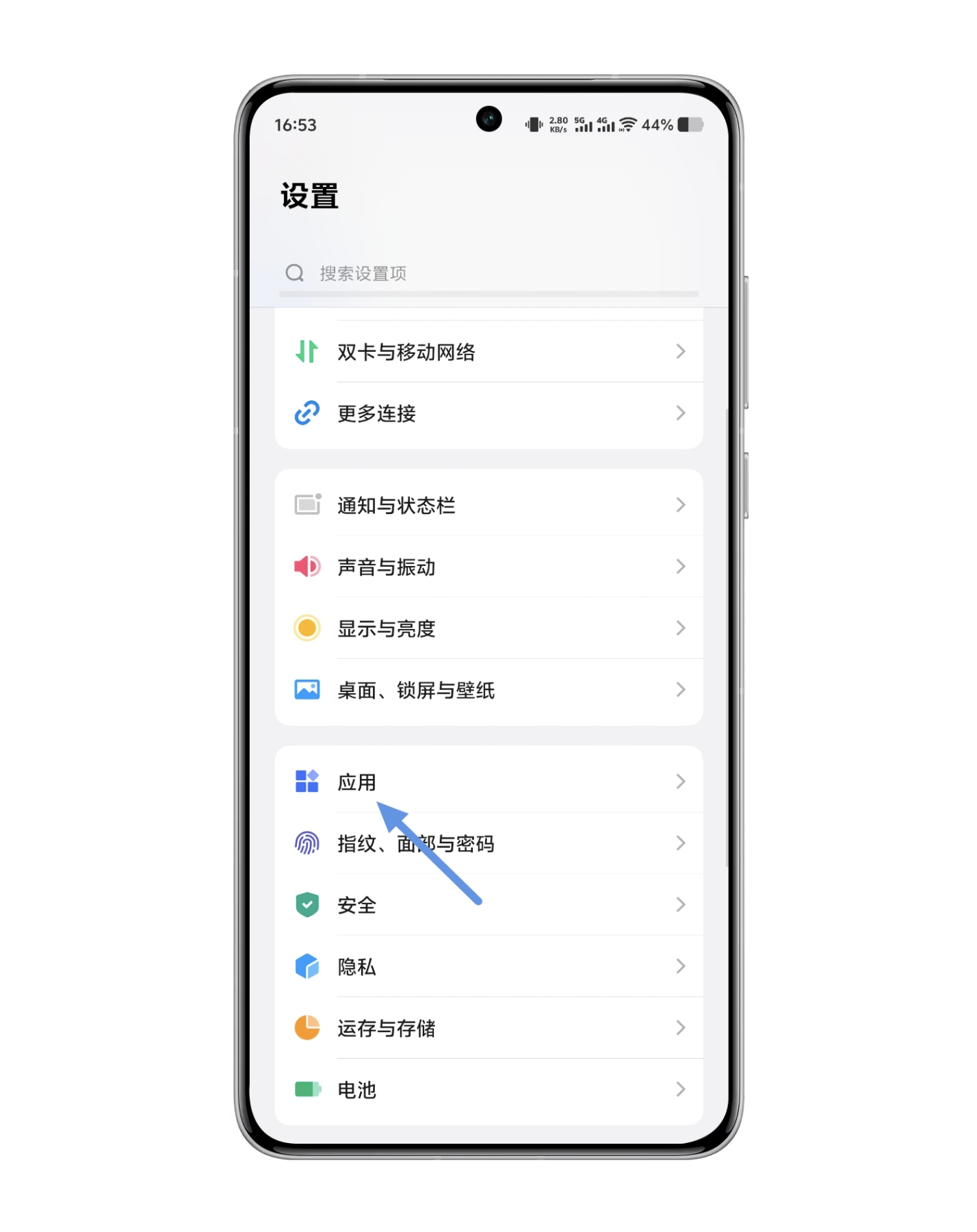
Task: Open 电池 settings
Action: (x=487, y=1090)
